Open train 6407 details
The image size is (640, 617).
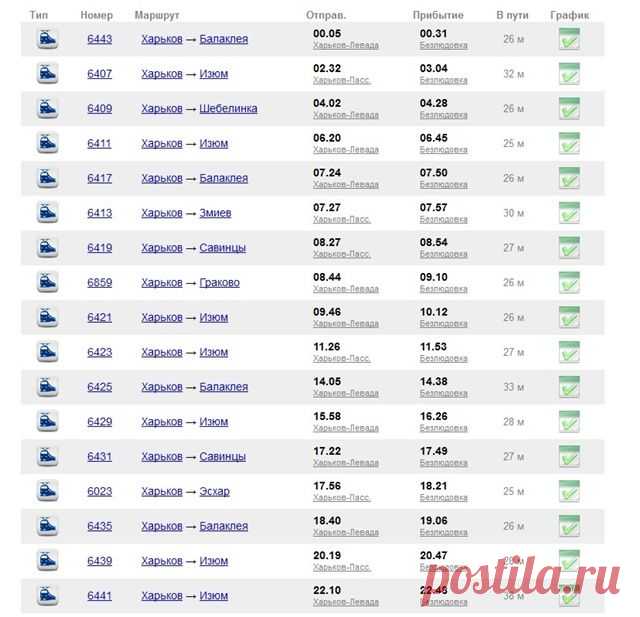(x=99, y=74)
